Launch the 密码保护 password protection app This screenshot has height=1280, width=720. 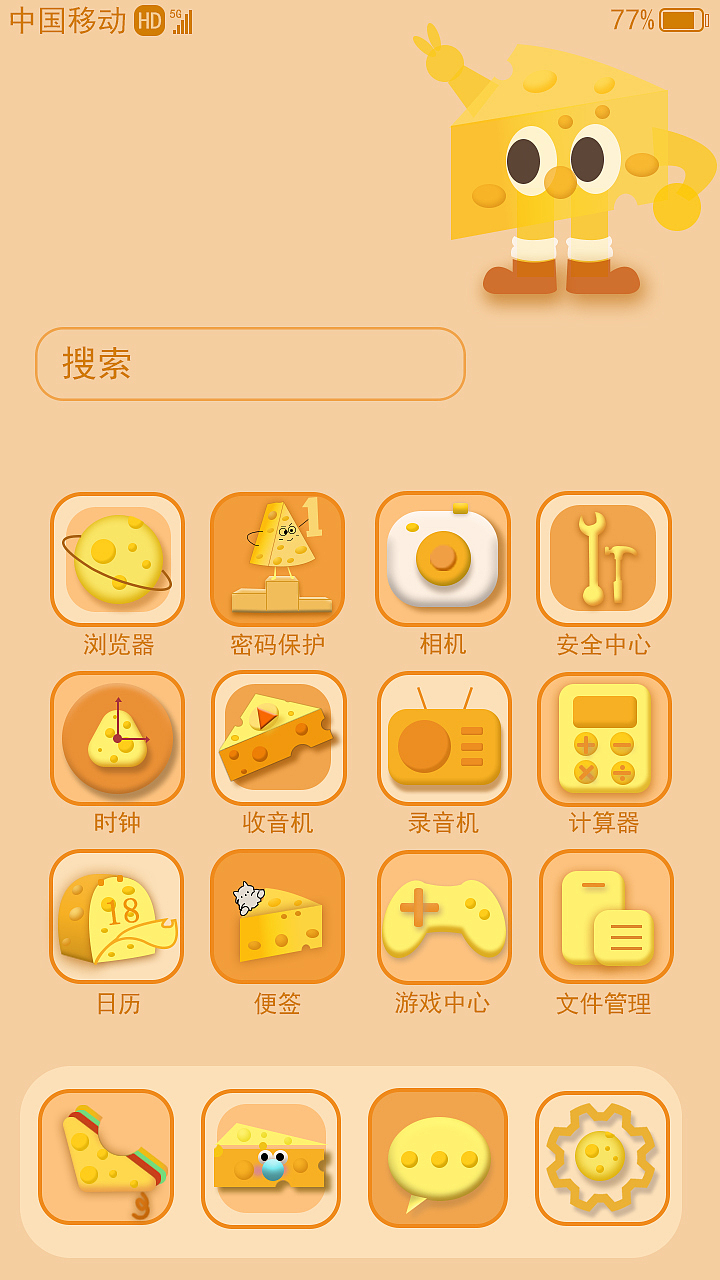pos(280,560)
